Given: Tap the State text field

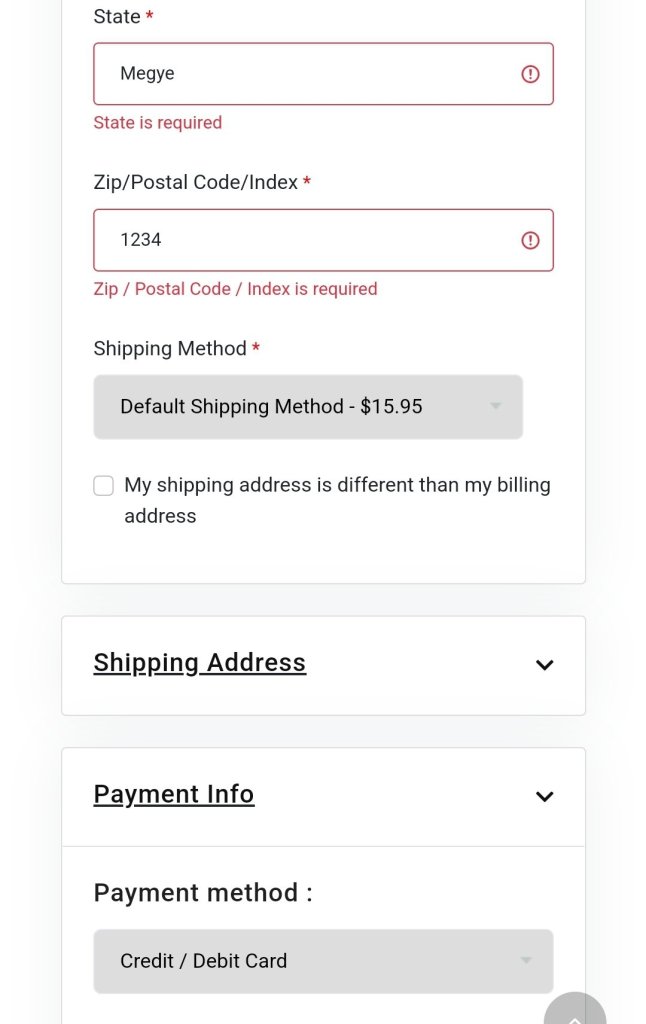Looking at the screenshot, I should pyautogui.click(x=310, y=74).
